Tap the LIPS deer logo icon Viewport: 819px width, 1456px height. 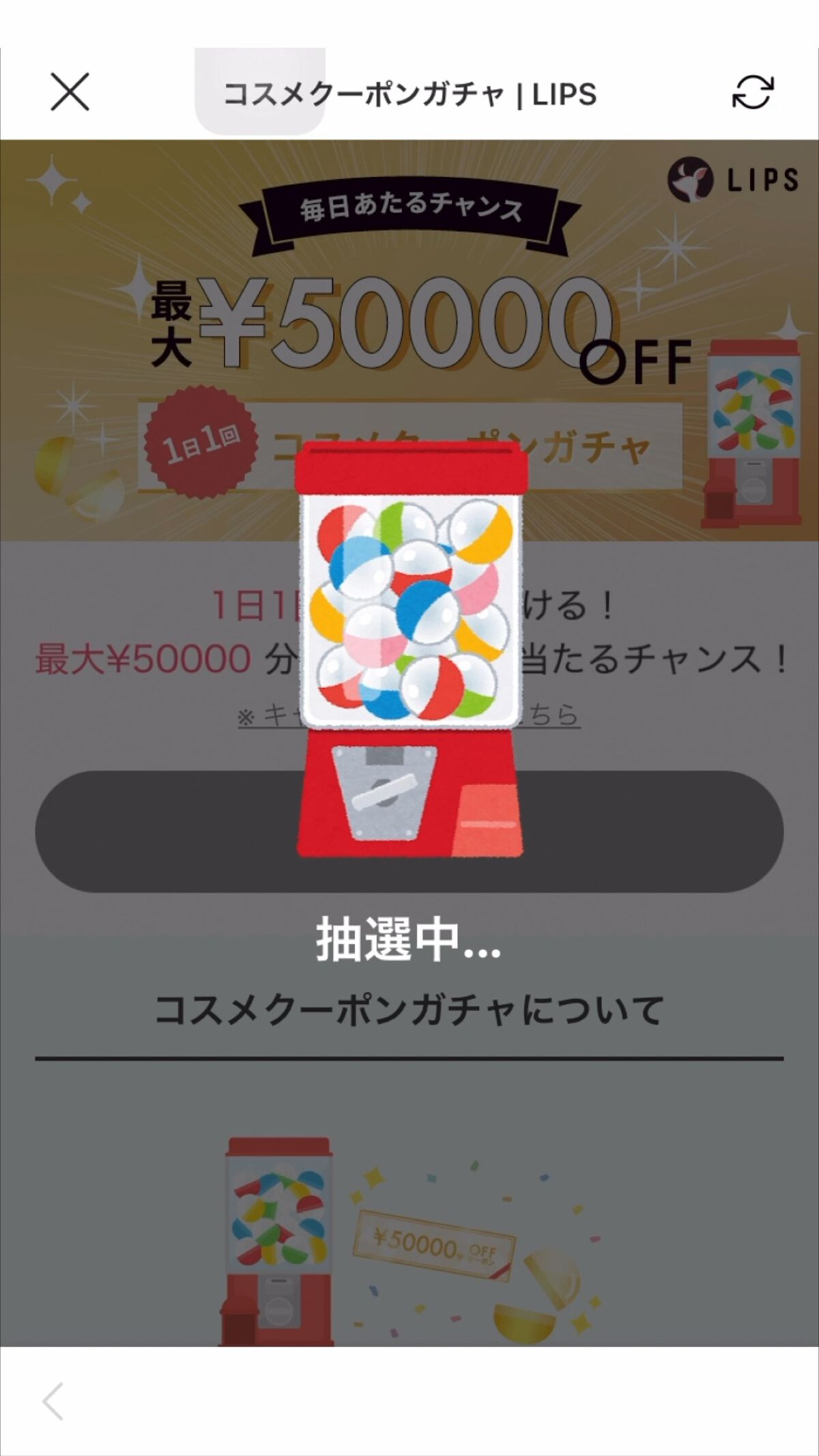[691, 178]
